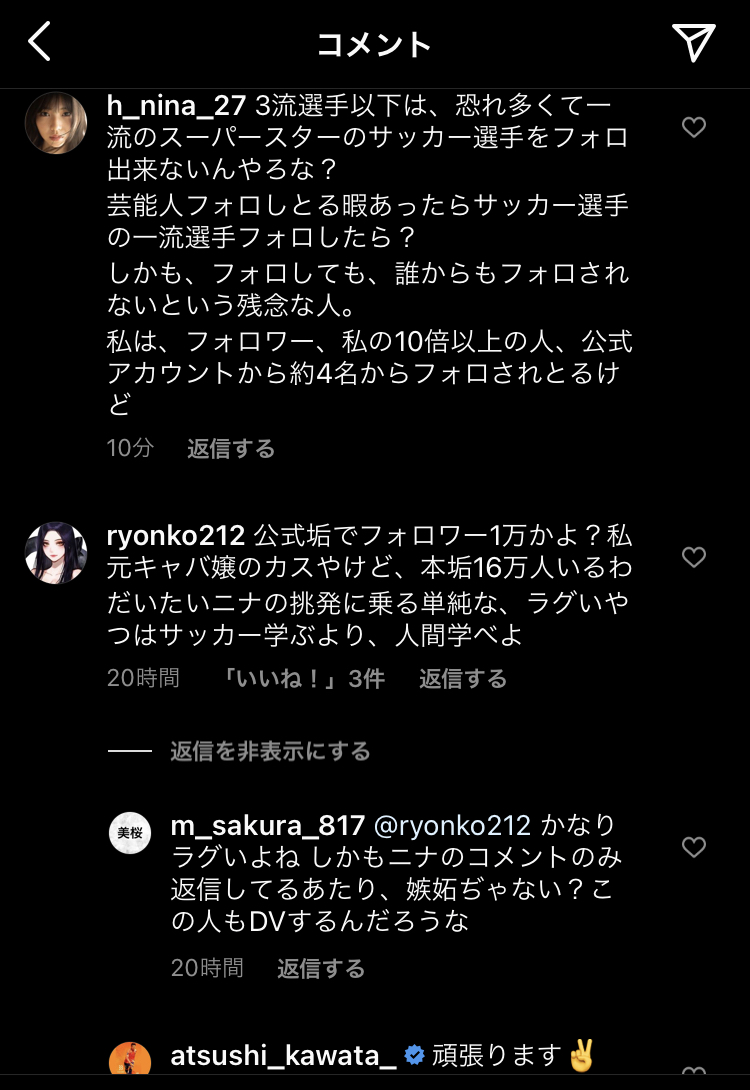750x1090 pixels.
Task: Open h_nina_27's profile picture
Action: click(x=56, y=123)
